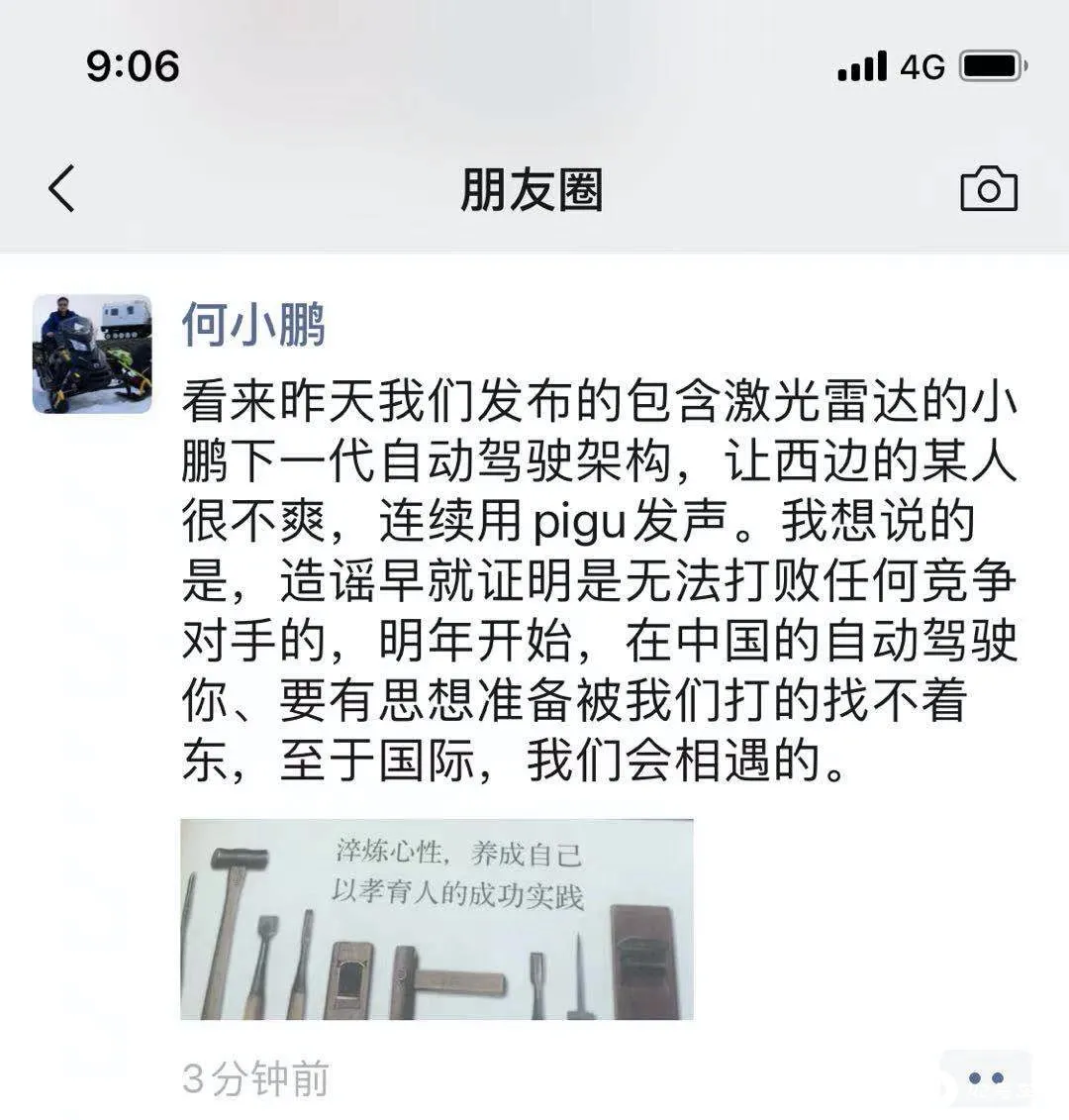View the attached tools photo
This screenshot has height=1120, width=1069.
point(437,919)
